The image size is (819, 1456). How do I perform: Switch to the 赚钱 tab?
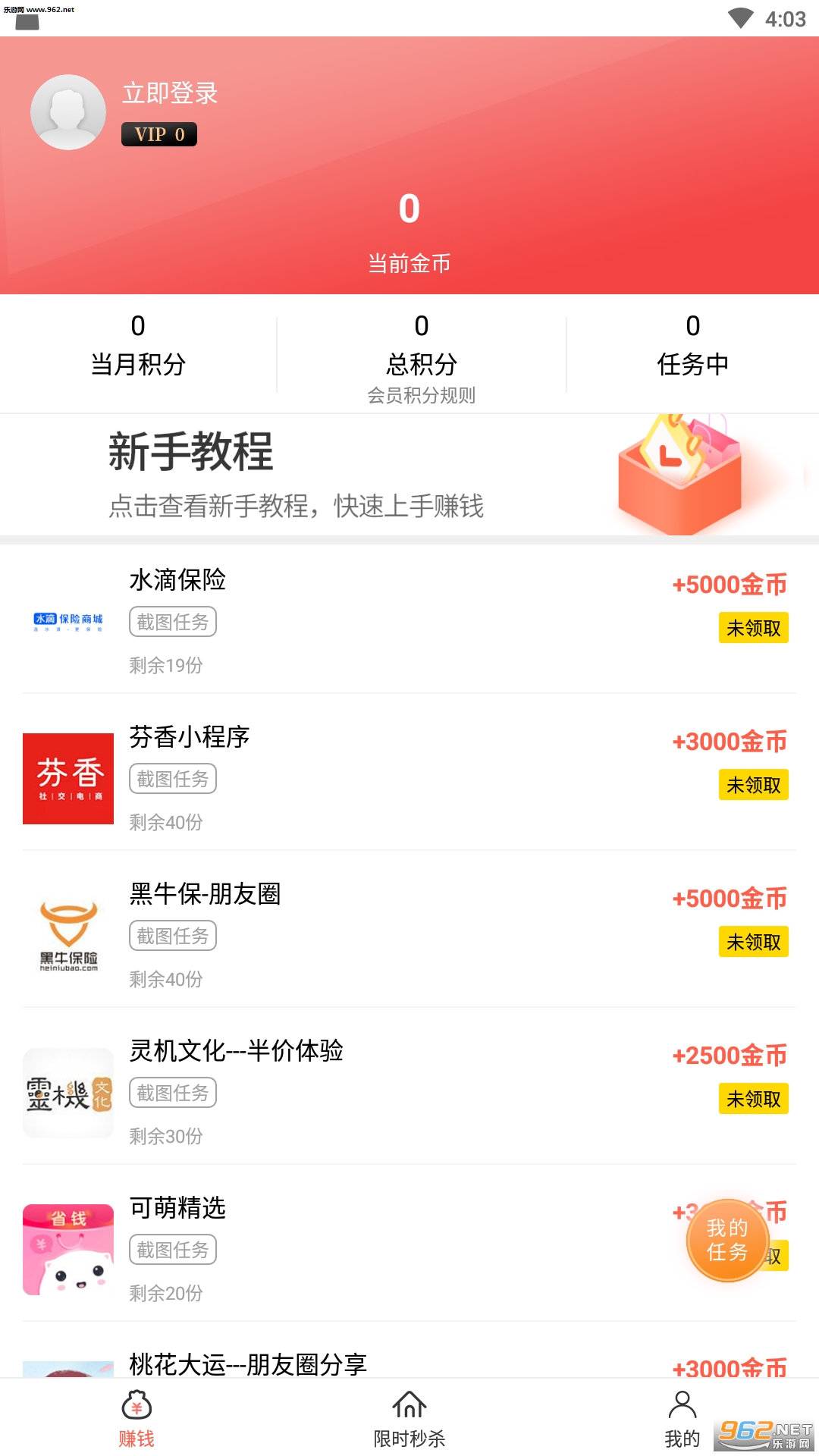136,1418
